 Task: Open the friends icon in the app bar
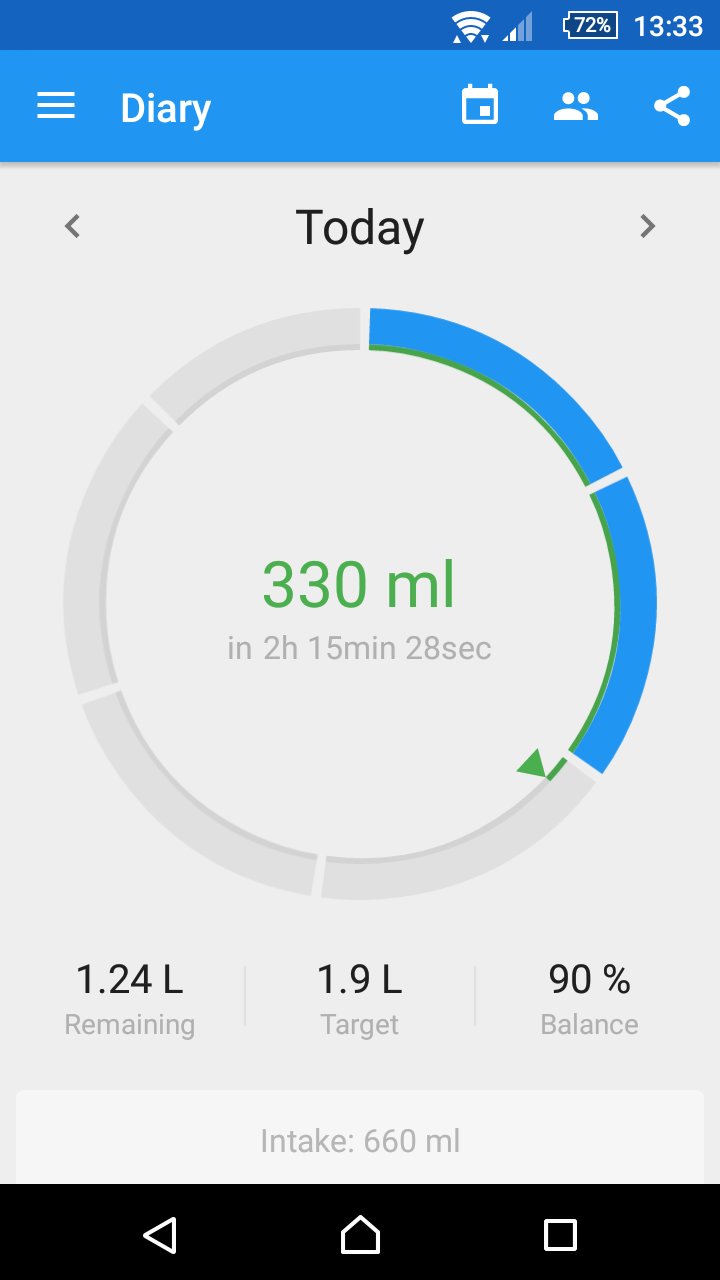tap(576, 106)
